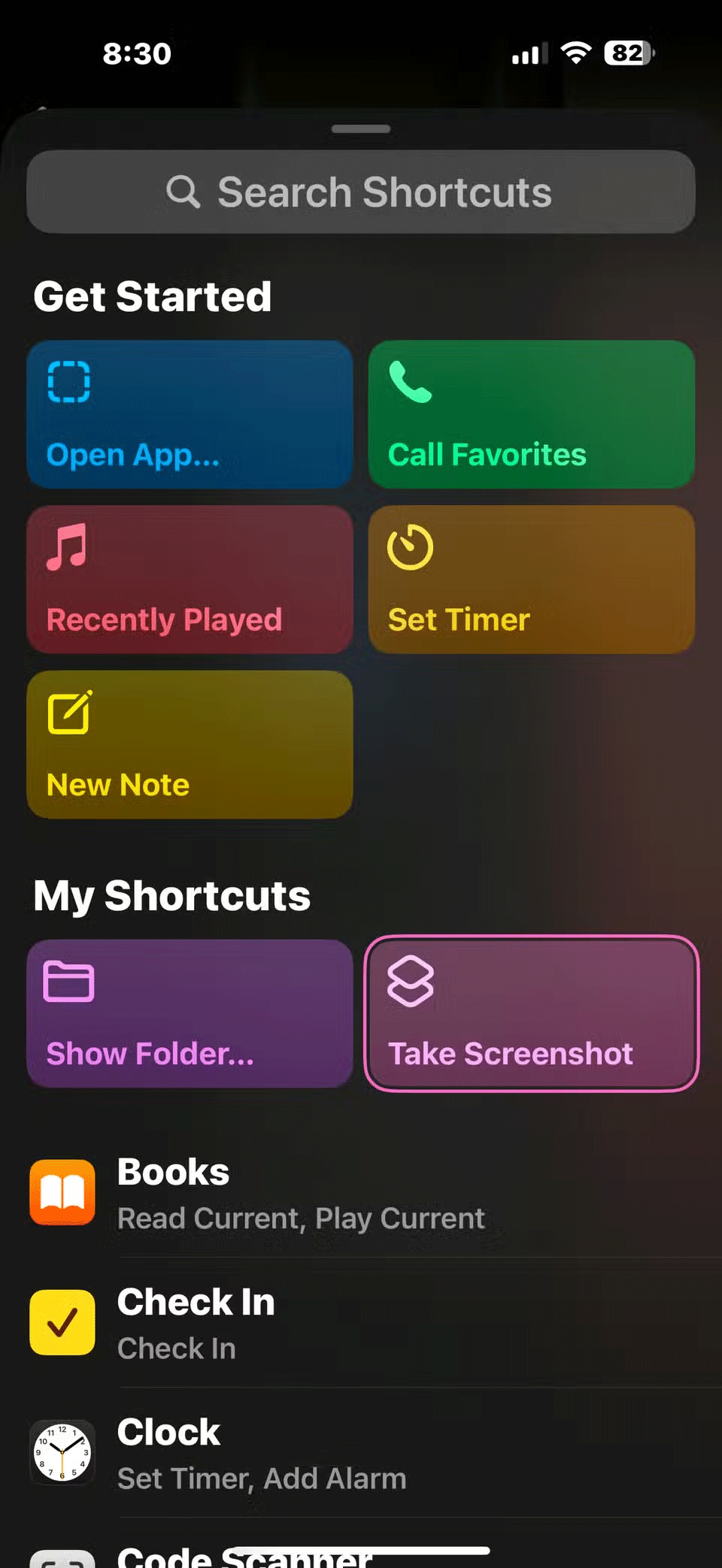Tap the yellow Check In checkmark icon
Image resolution: width=722 pixels, height=1568 pixels.
pos(61,1323)
